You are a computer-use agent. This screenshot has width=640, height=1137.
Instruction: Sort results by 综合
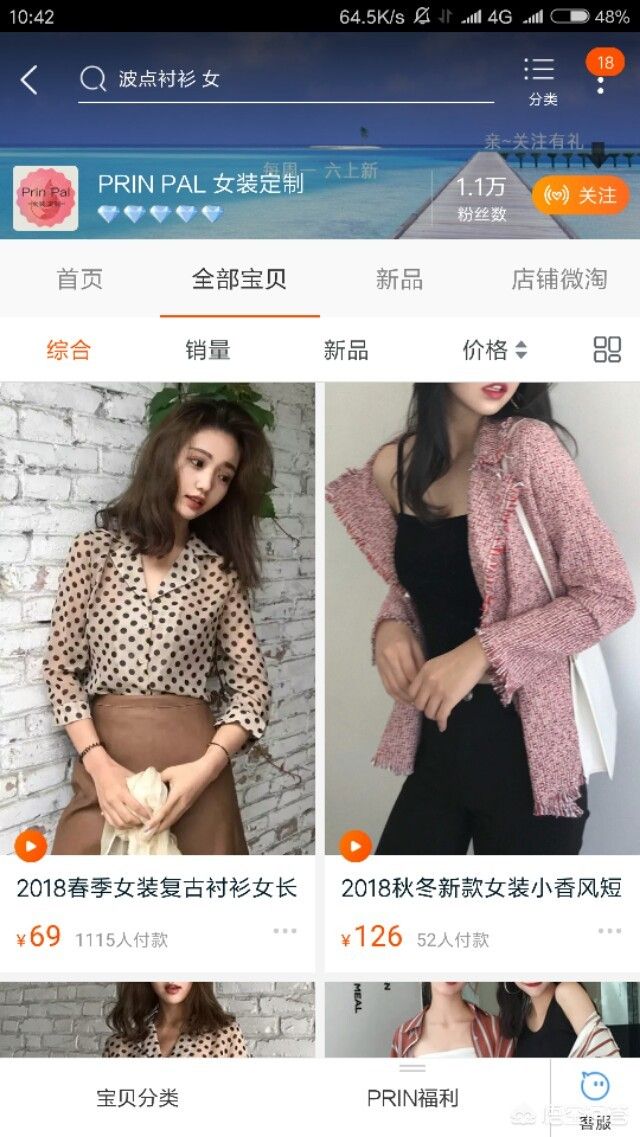point(68,350)
